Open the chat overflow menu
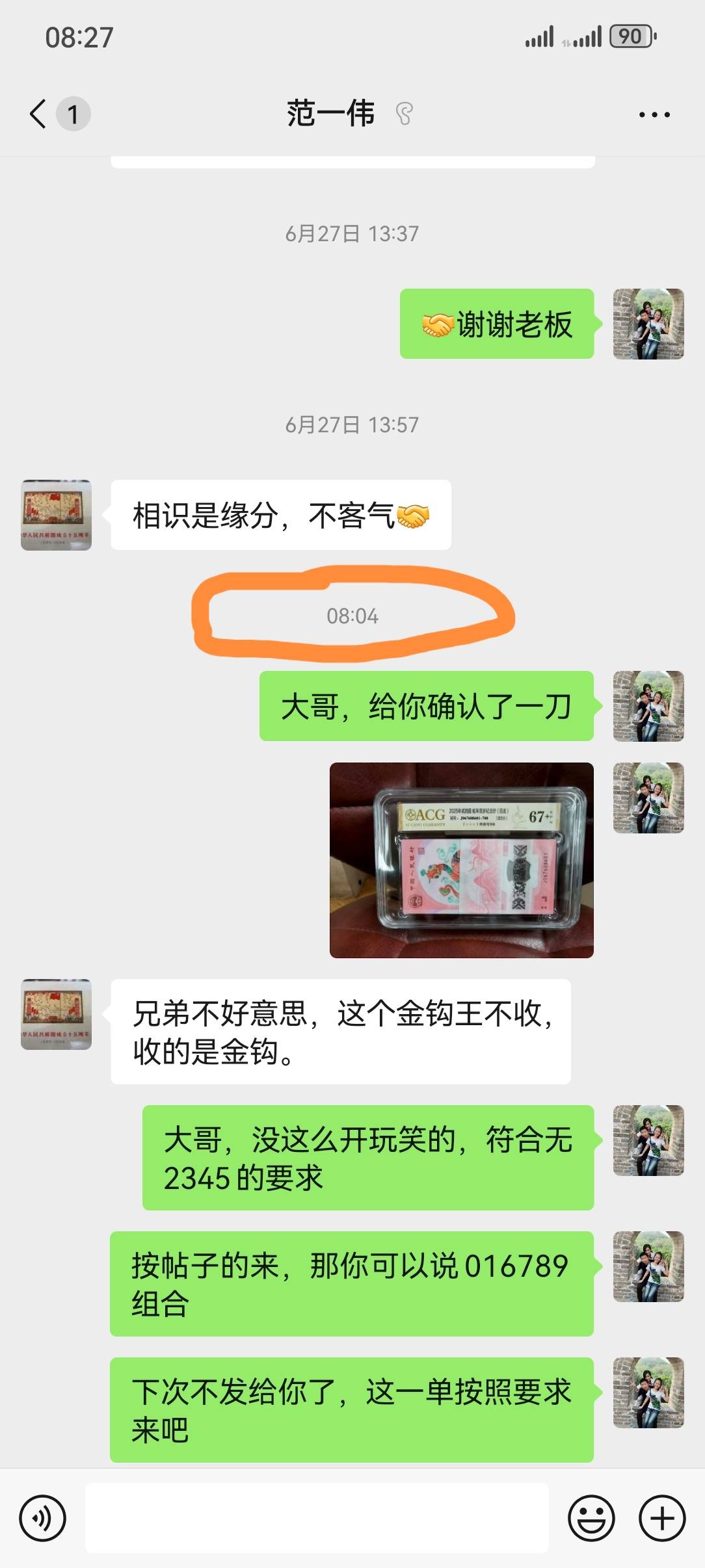This screenshot has width=705, height=1568. [x=654, y=115]
